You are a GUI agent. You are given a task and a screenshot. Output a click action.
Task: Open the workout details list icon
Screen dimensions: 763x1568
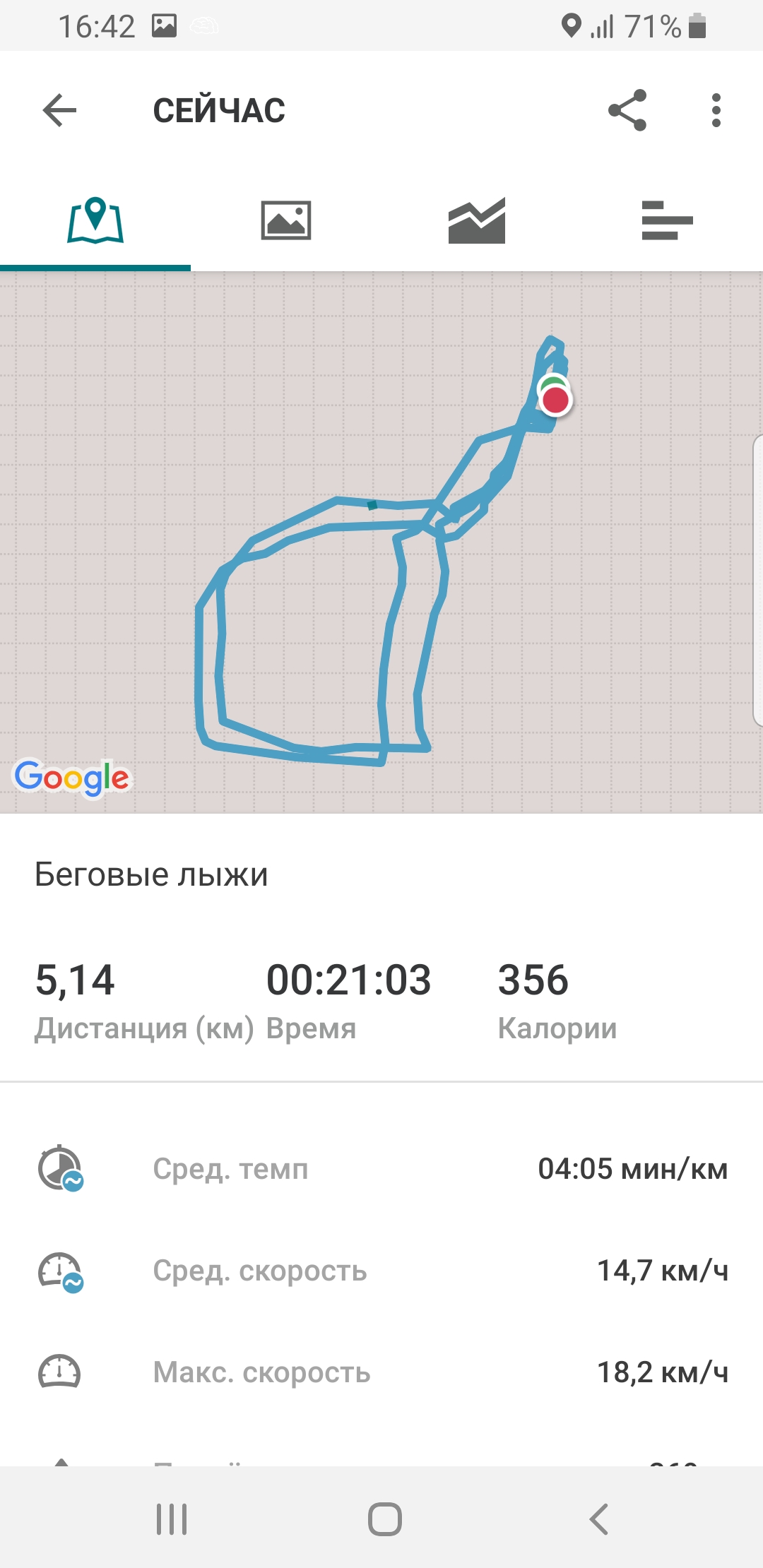click(x=668, y=220)
